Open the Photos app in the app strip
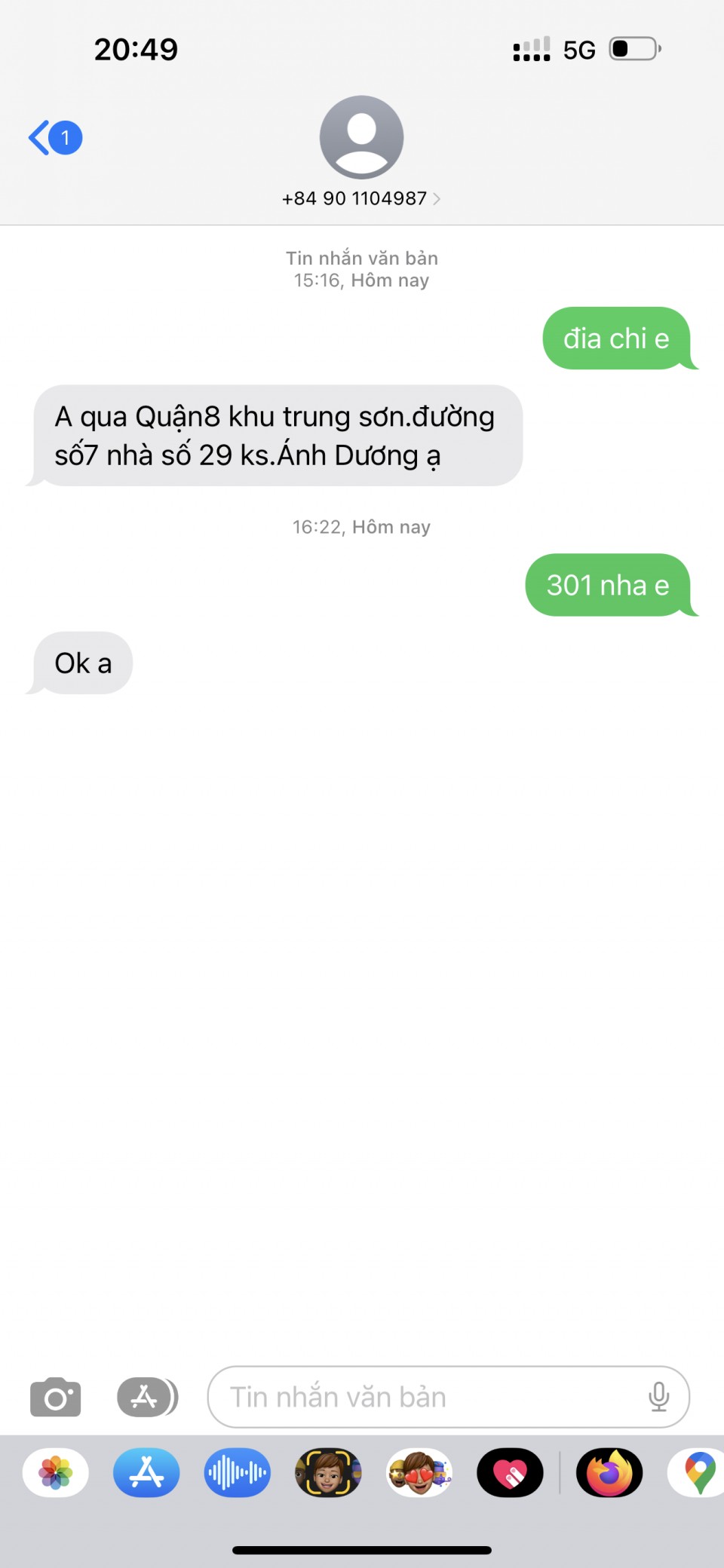Screen dimensions: 724x1568 (x=56, y=1472)
